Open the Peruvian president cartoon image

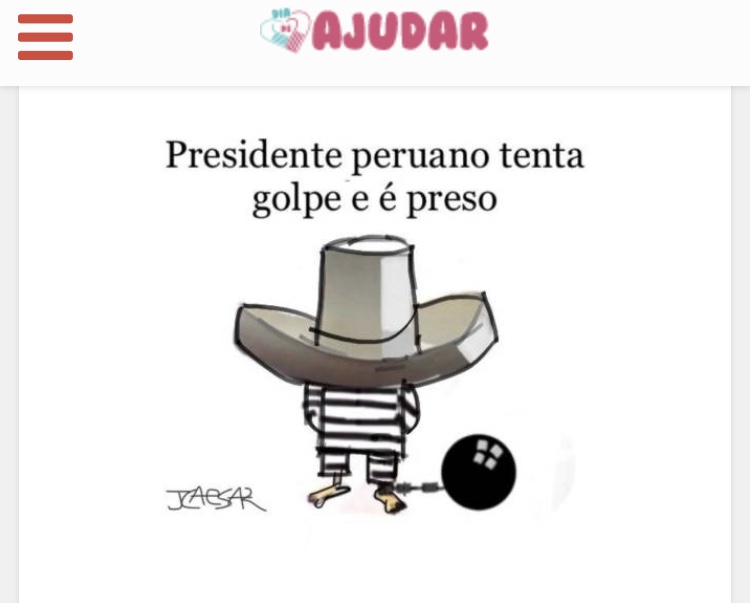(x=374, y=340)
